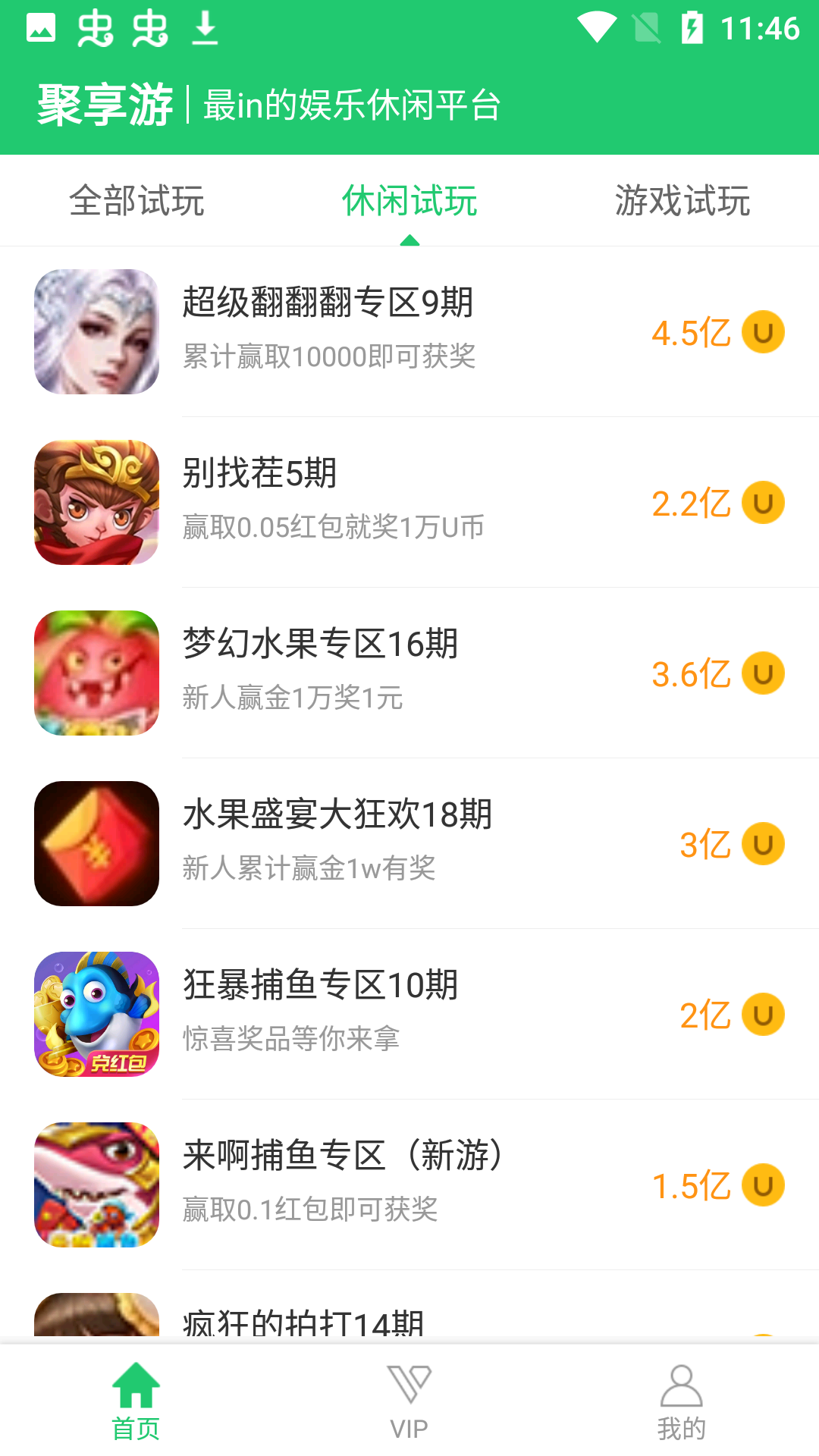Click 梦幻水果专区16期 to open it
The width and height of the screenshot is (819, 1456).
pos(321,643)
